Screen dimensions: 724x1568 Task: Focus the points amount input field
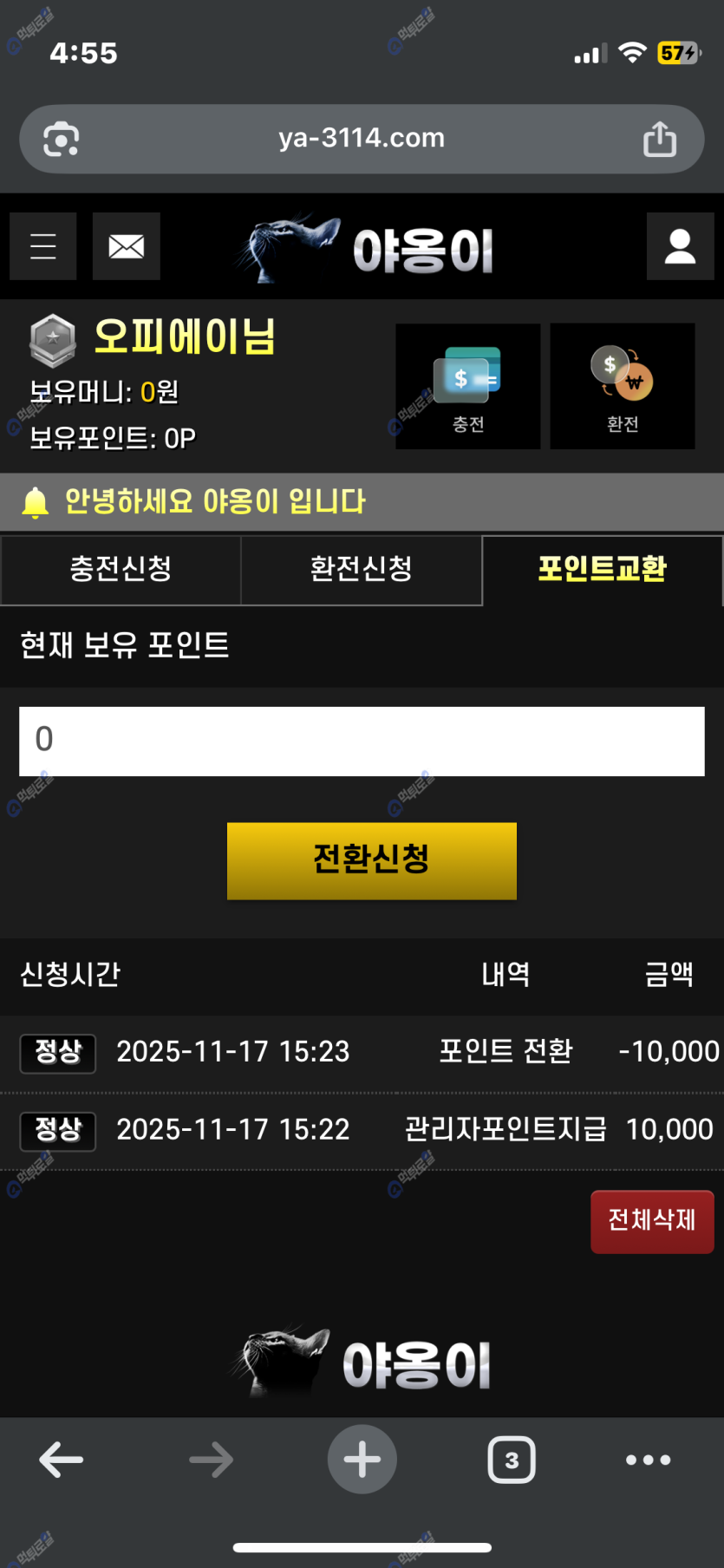(362, 741)
